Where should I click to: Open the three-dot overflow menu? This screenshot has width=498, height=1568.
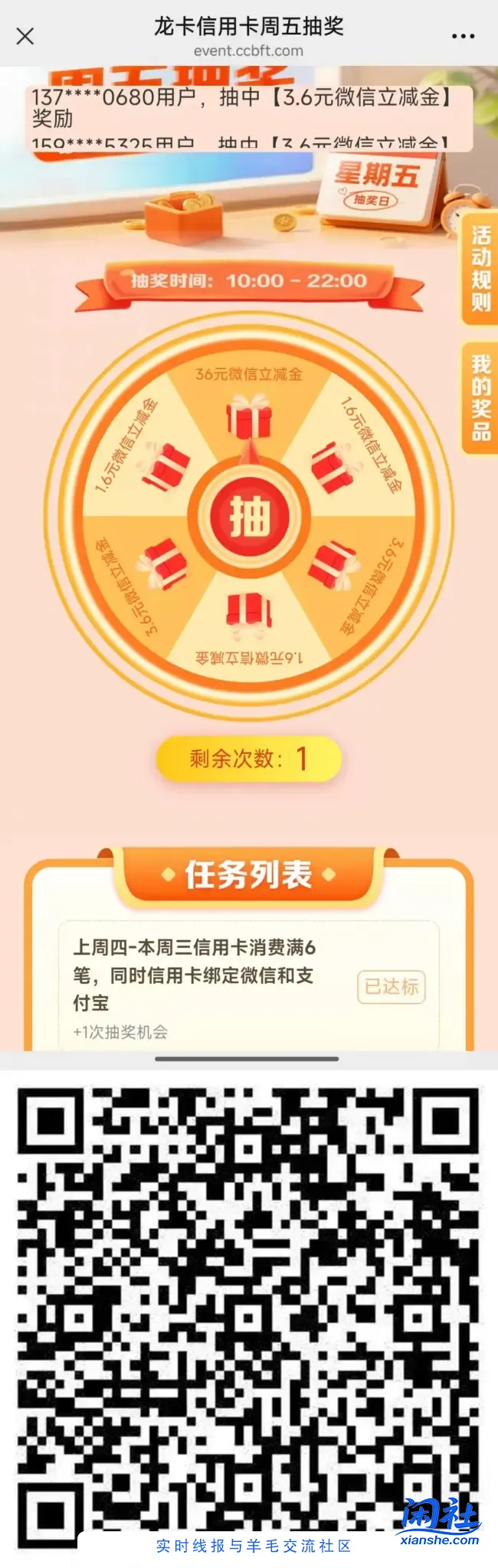coord(464,36)
